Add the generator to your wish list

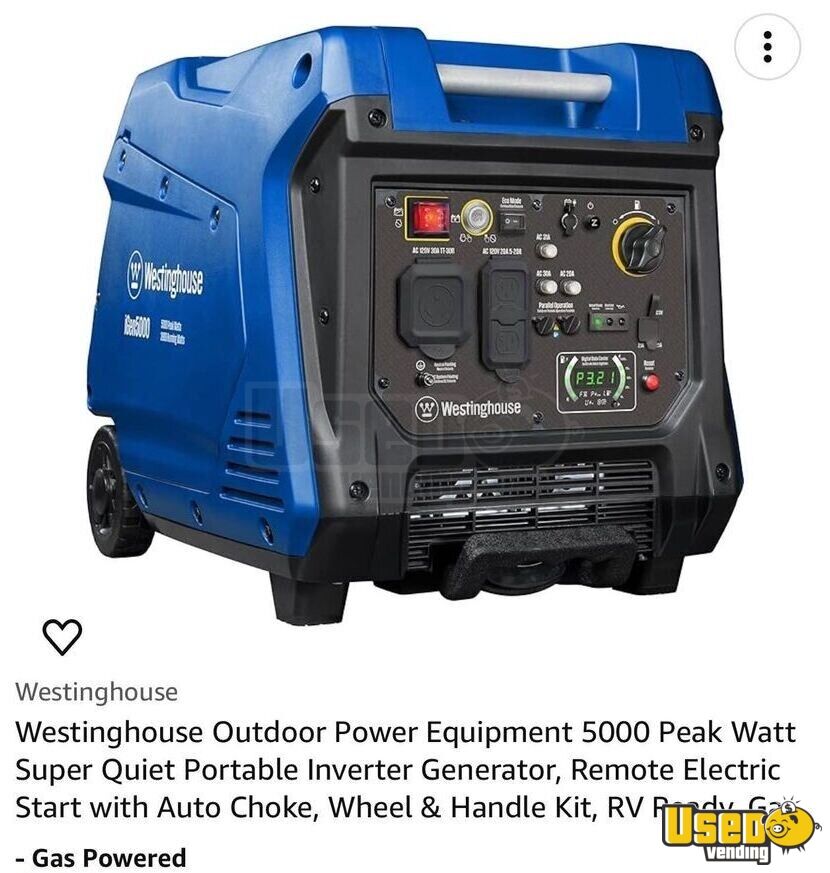[63, 636]
